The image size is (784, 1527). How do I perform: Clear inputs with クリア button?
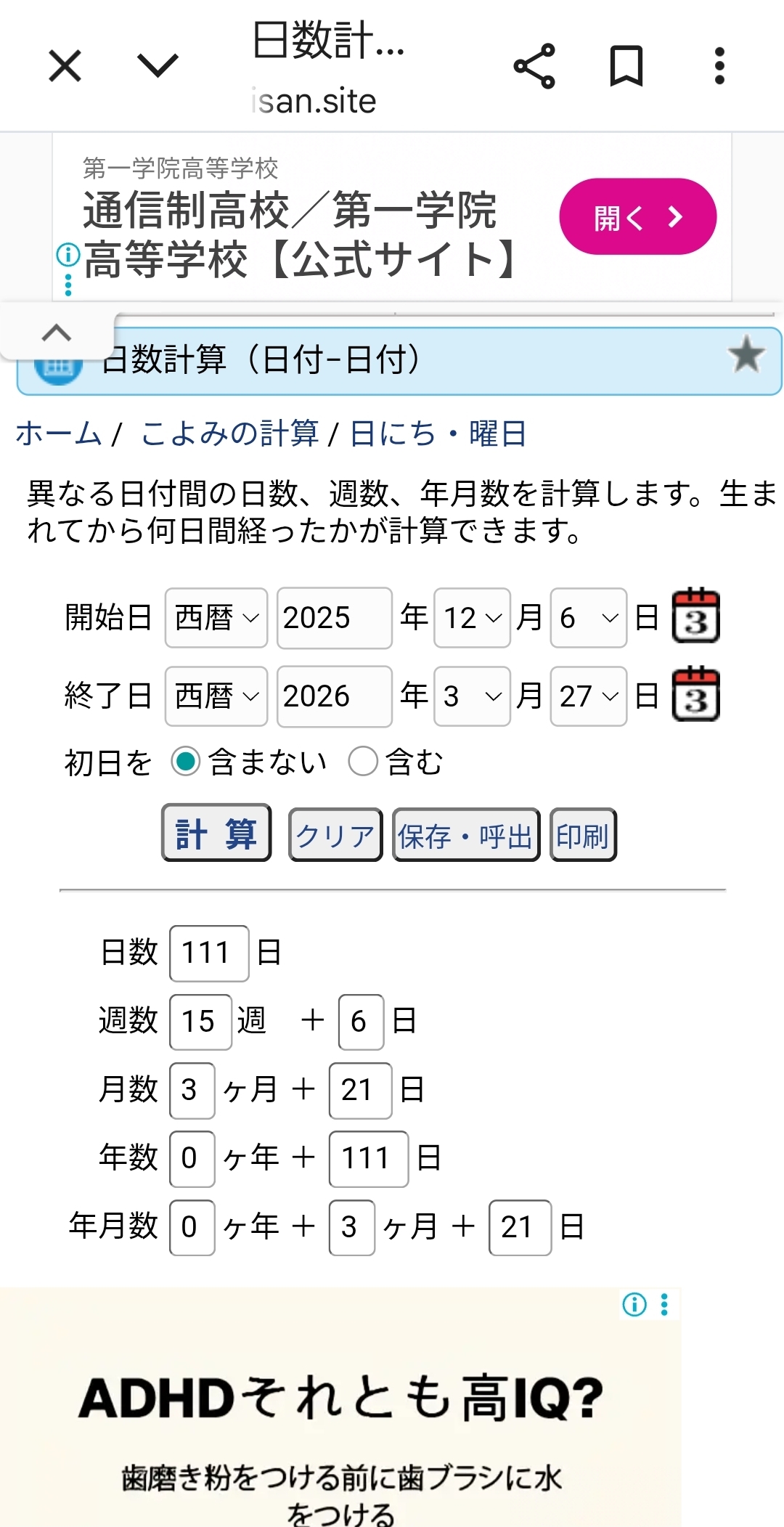(335, 835)
